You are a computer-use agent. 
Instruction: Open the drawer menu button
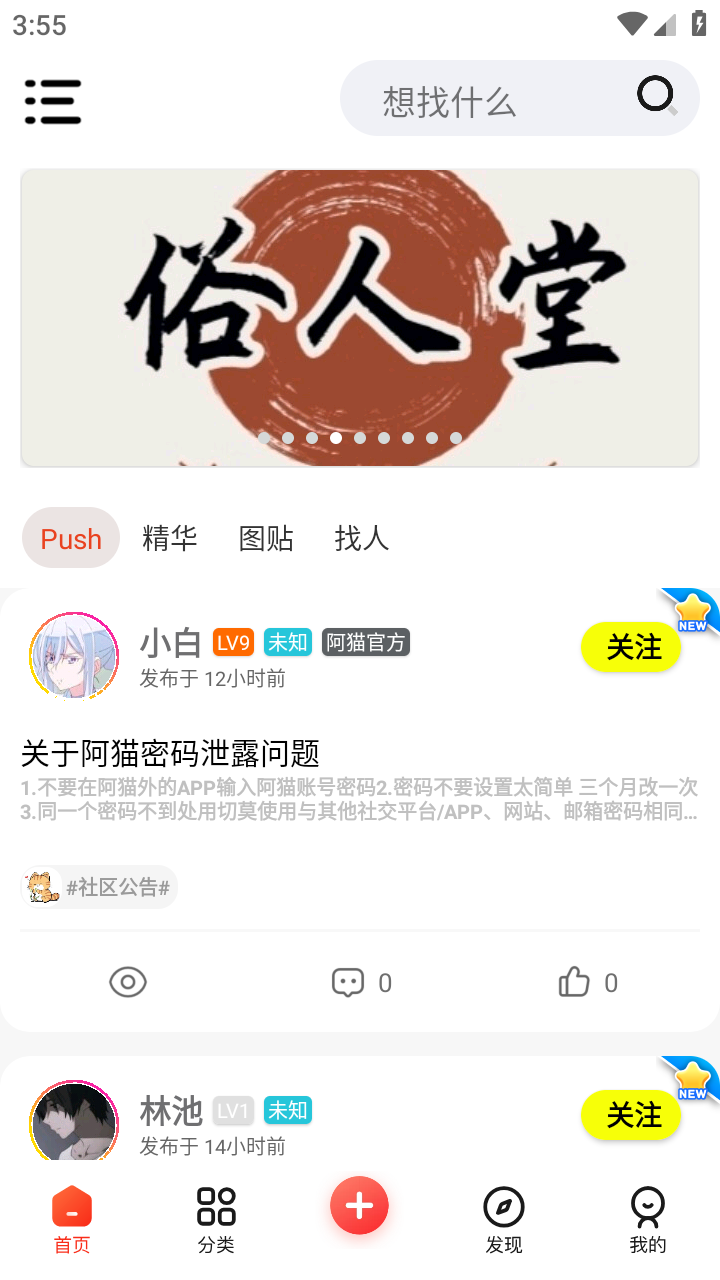53,102
